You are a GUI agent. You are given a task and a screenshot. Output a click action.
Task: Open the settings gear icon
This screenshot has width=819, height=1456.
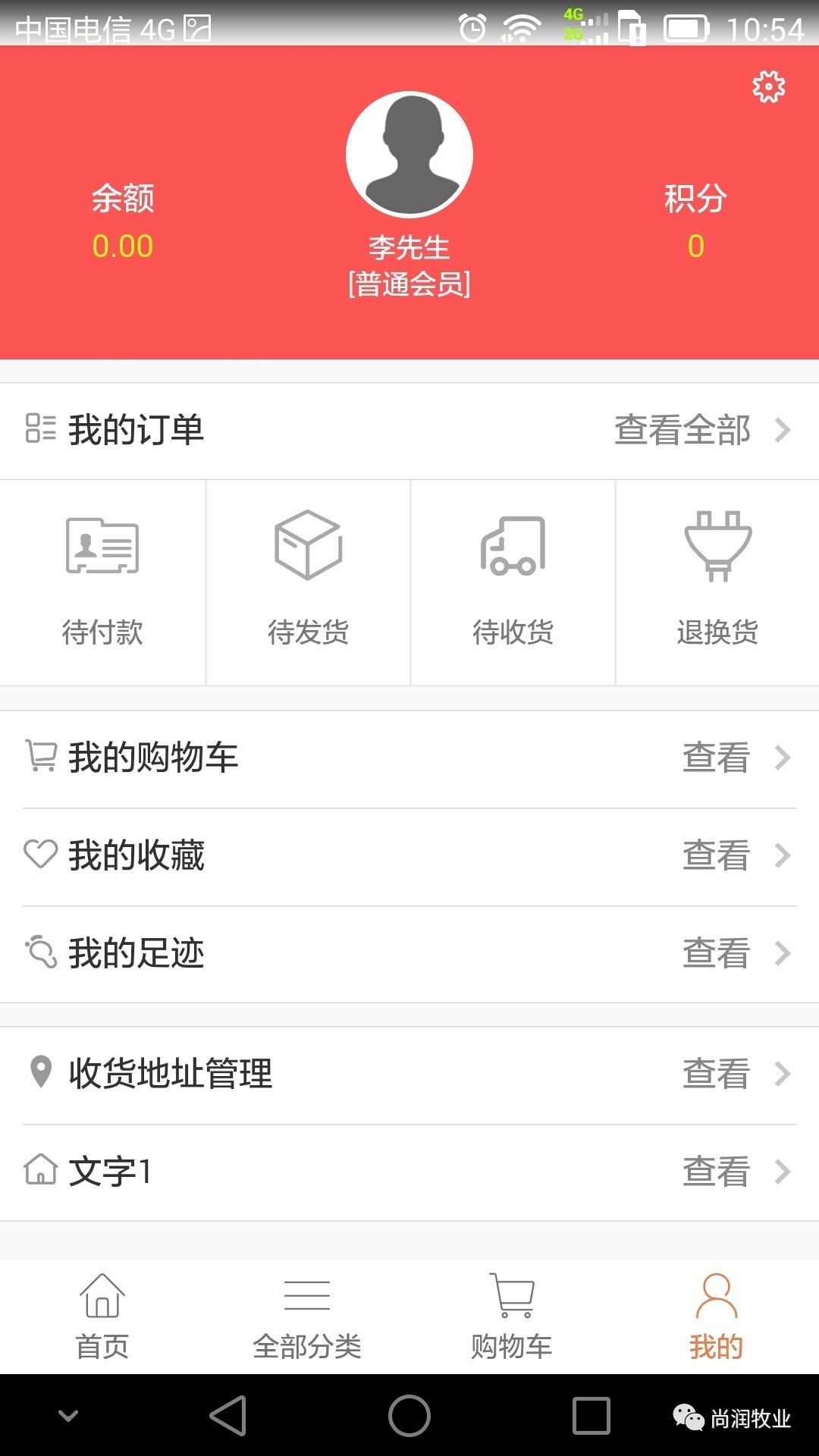click(768, 87)
